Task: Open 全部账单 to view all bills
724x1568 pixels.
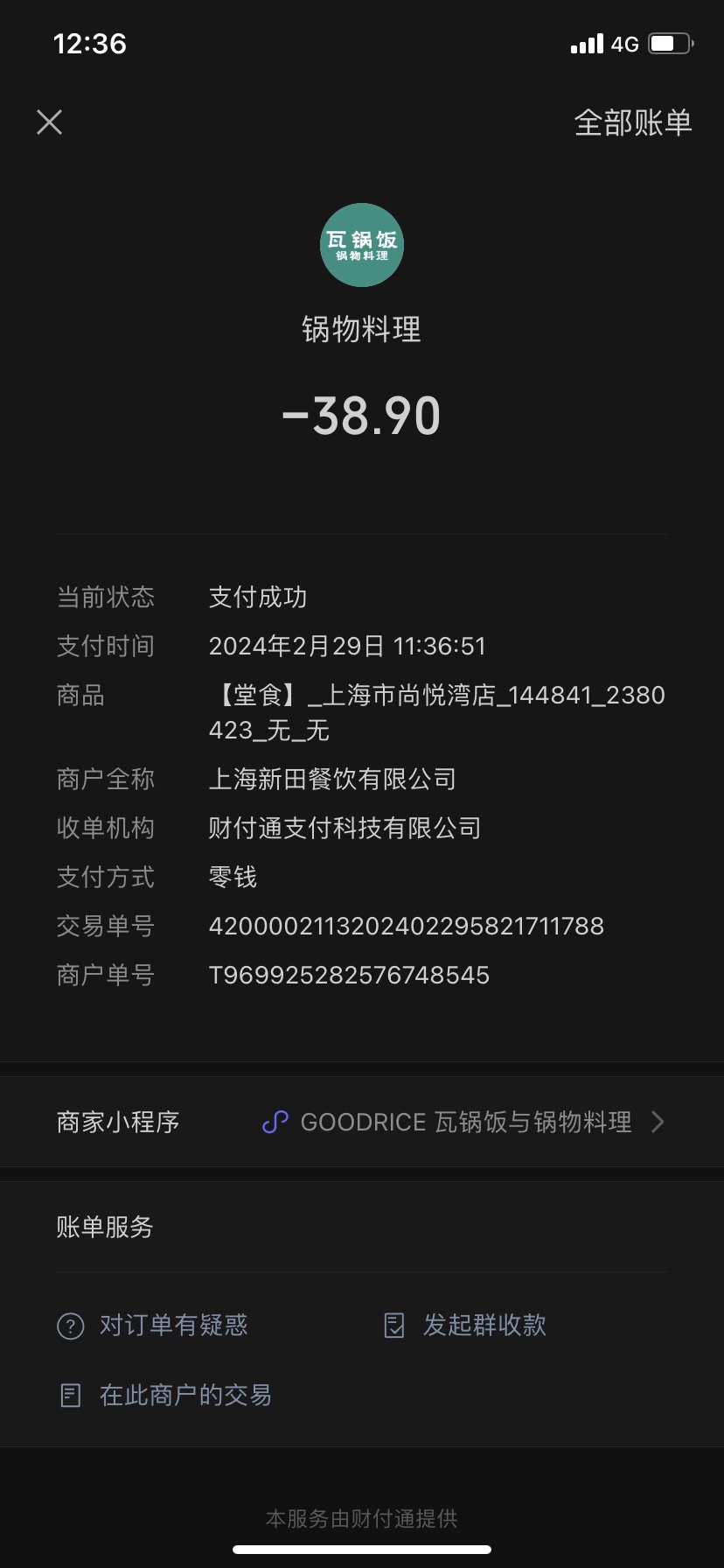Action: (x=633, y=122)
